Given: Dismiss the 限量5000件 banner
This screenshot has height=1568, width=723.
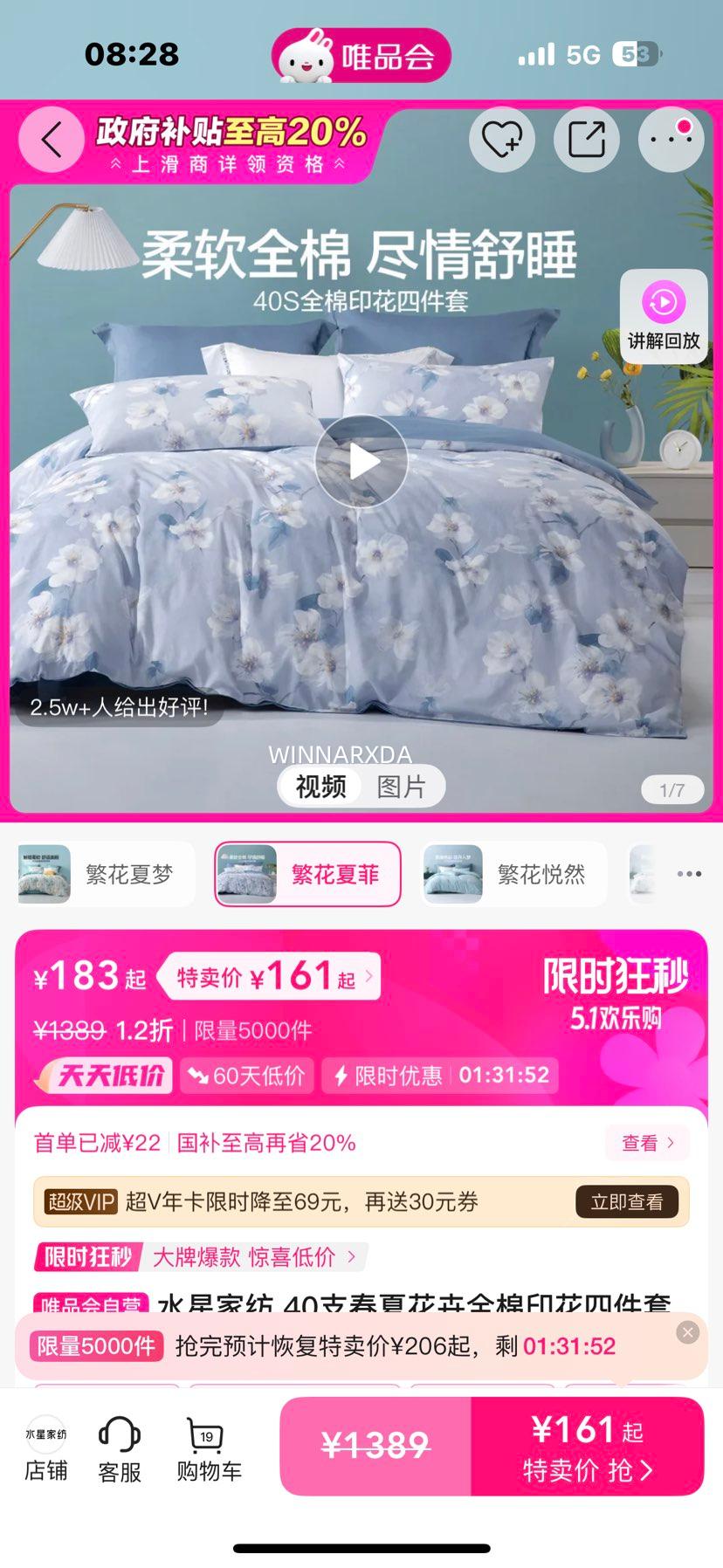Looking at the screenshot, I should tap(688, 1332).
